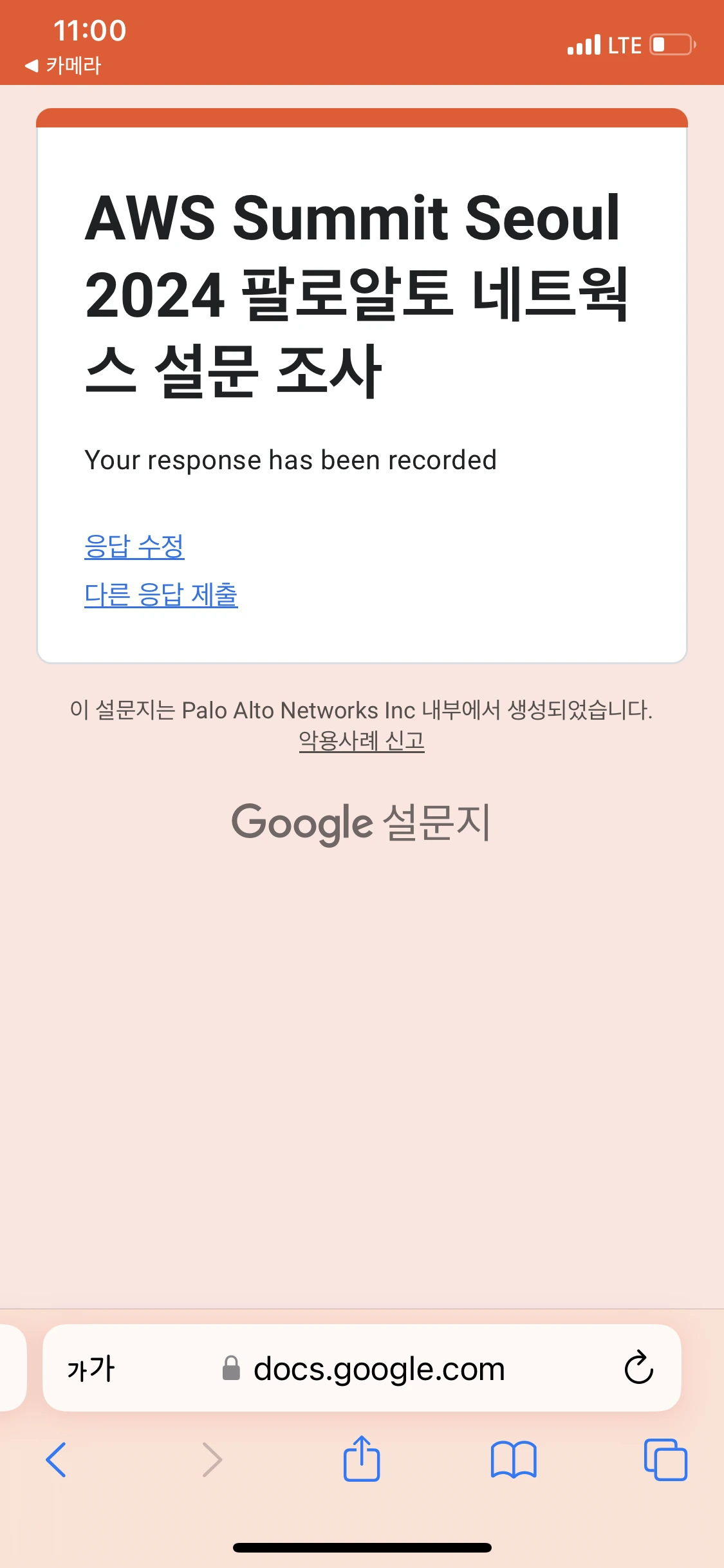Open Google 설문지 footer link
724x1568 pixels.
(361, 823)
